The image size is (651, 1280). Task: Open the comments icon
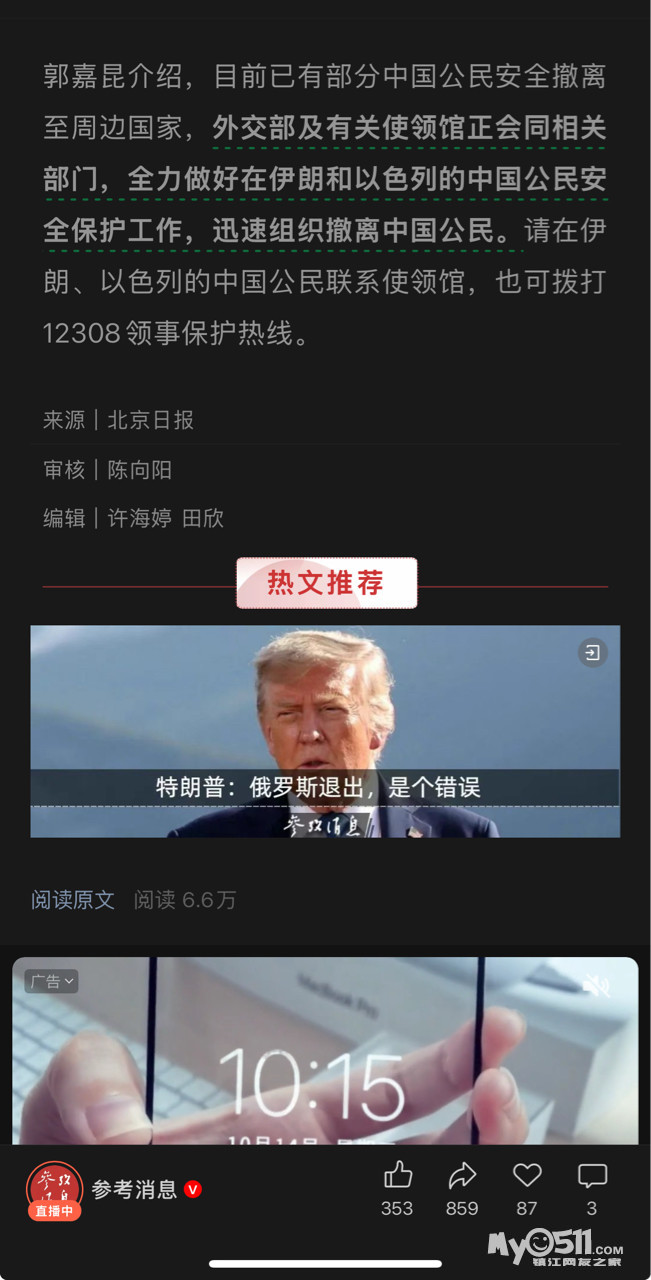click(x=592, y=1176)
